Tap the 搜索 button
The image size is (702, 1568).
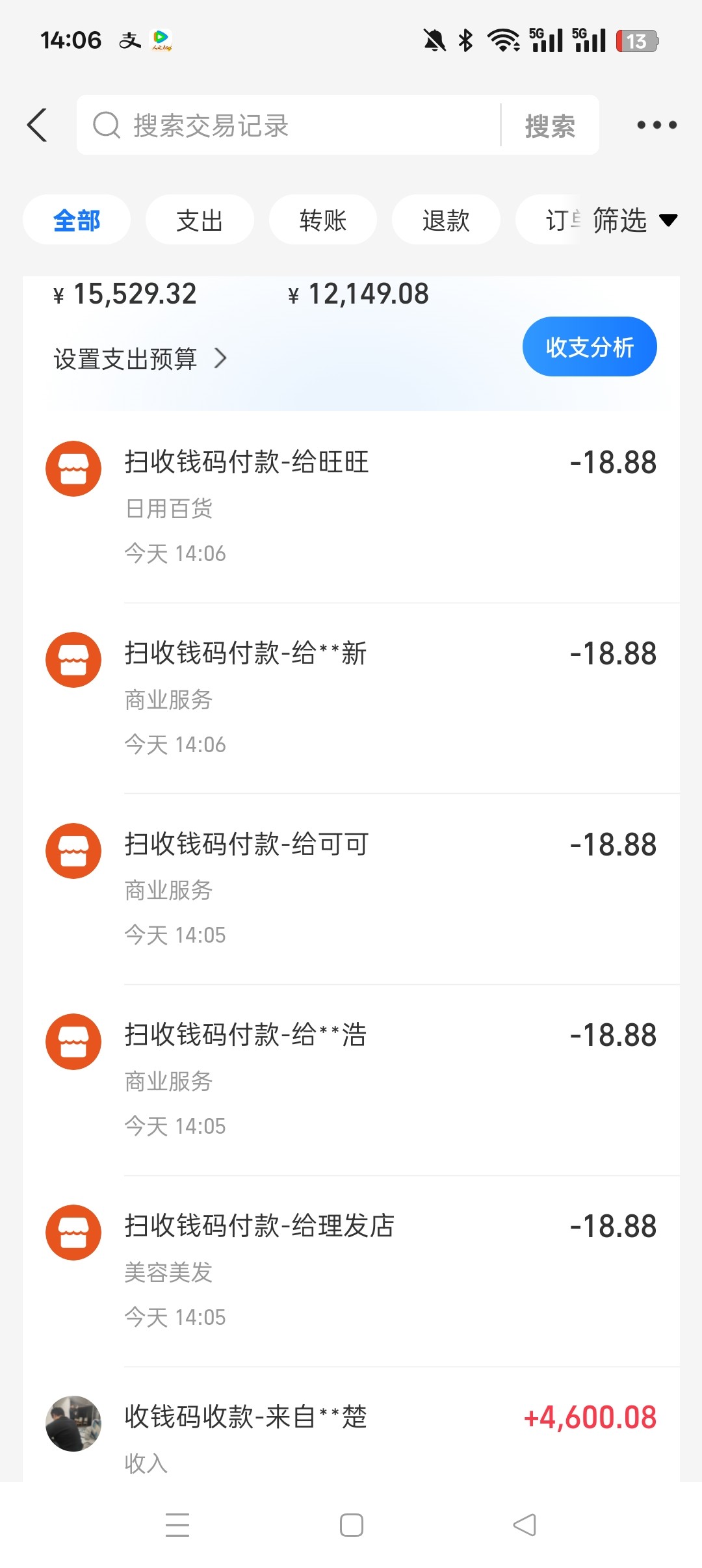550,125
